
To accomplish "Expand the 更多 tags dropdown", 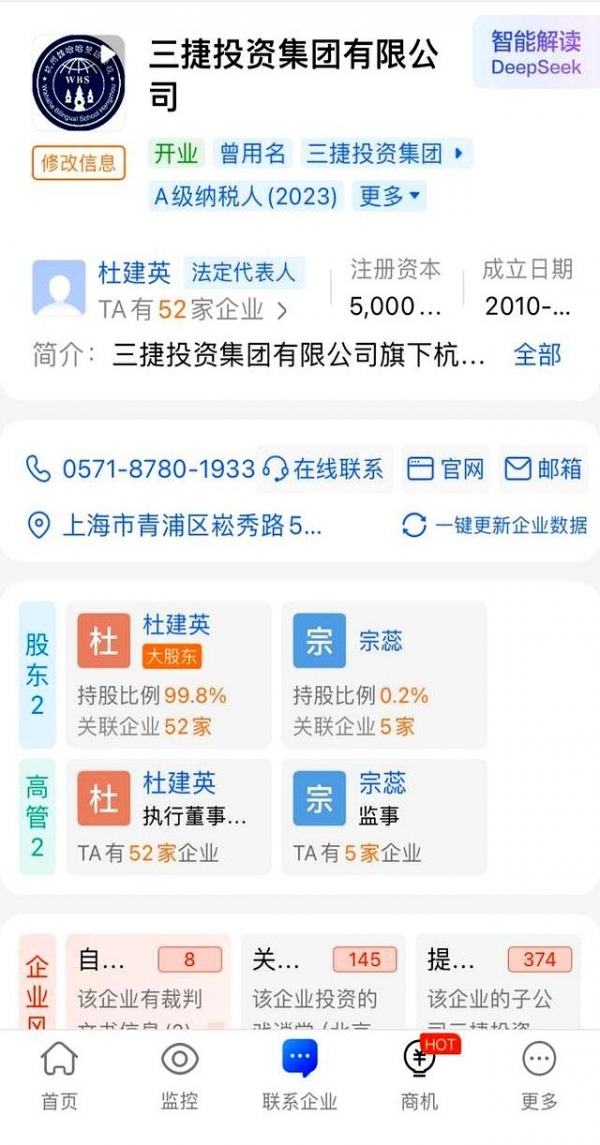I will [x=389, y=196].
